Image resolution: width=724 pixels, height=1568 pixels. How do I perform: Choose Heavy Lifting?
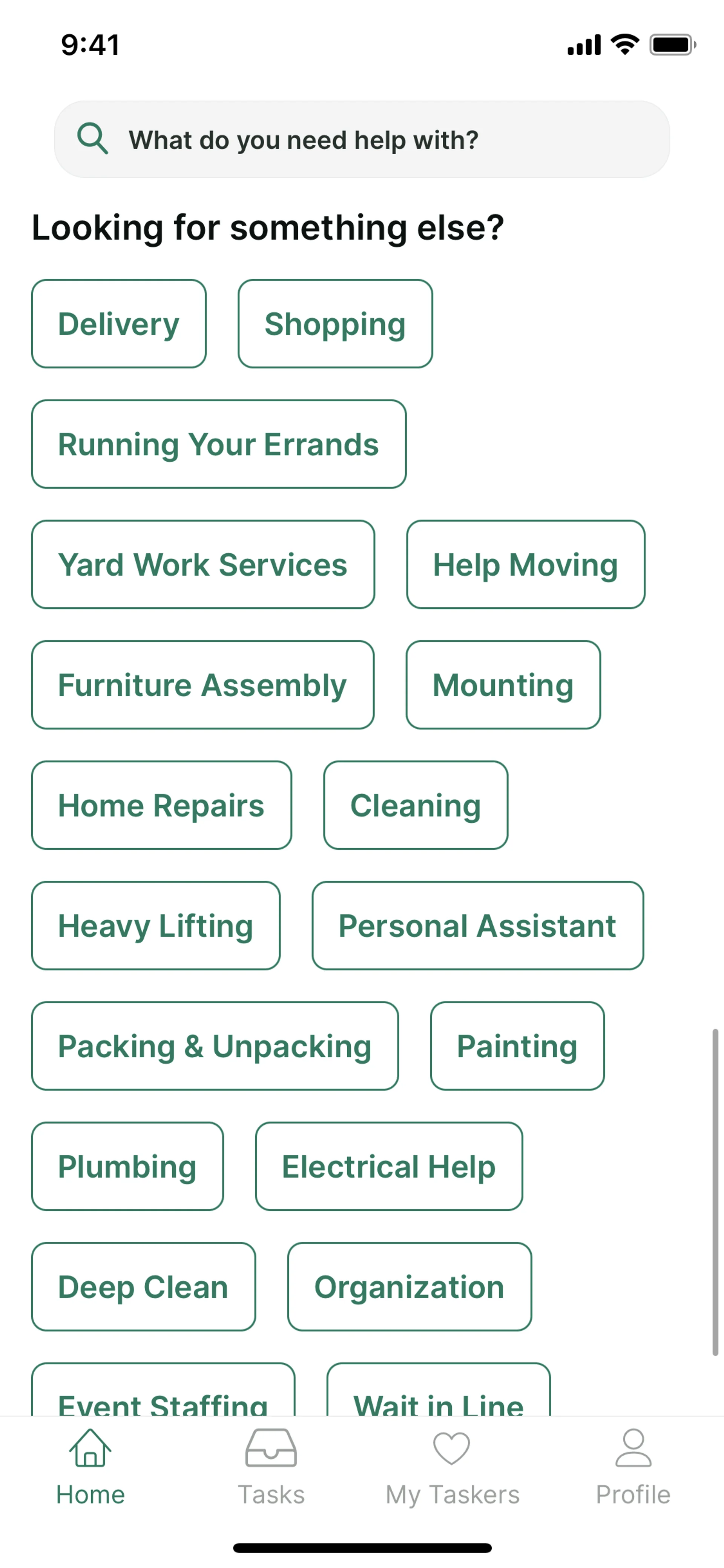pyautogui.click(x=156, y=926)
